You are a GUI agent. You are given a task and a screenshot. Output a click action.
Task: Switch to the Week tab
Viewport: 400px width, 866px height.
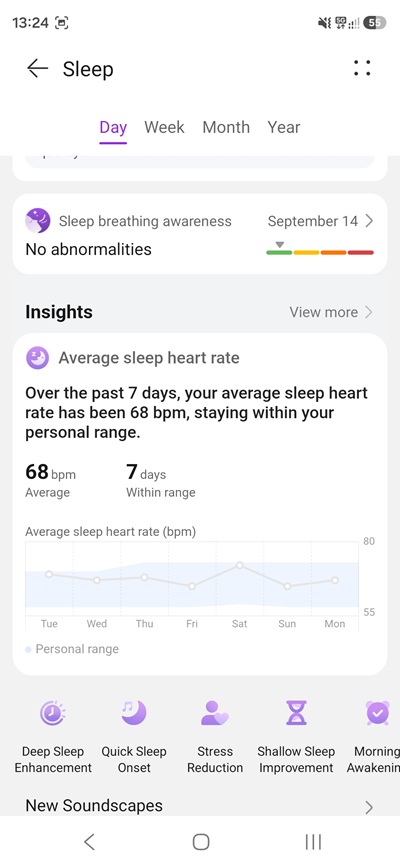click(x=165, y=128)
